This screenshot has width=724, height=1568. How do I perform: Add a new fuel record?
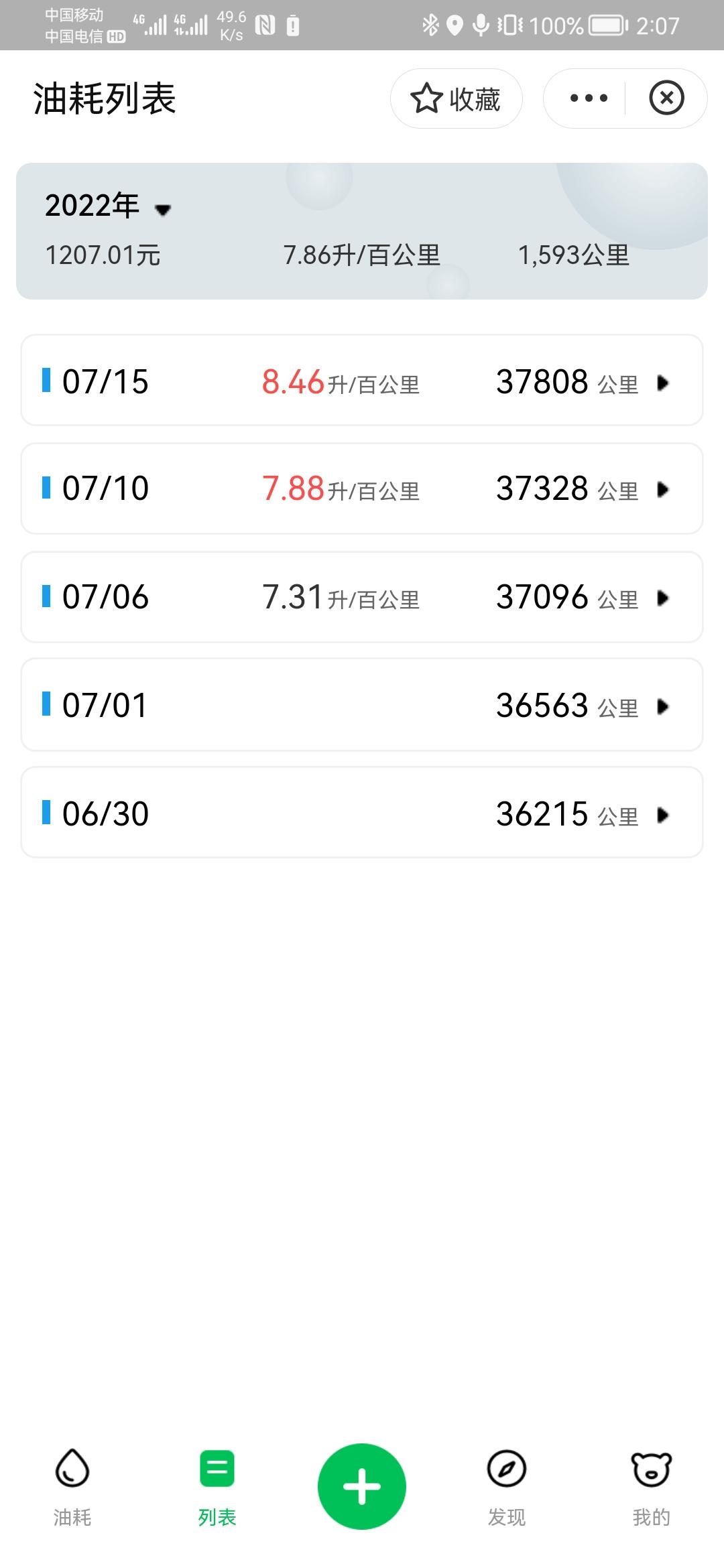tap(362, 1486)
